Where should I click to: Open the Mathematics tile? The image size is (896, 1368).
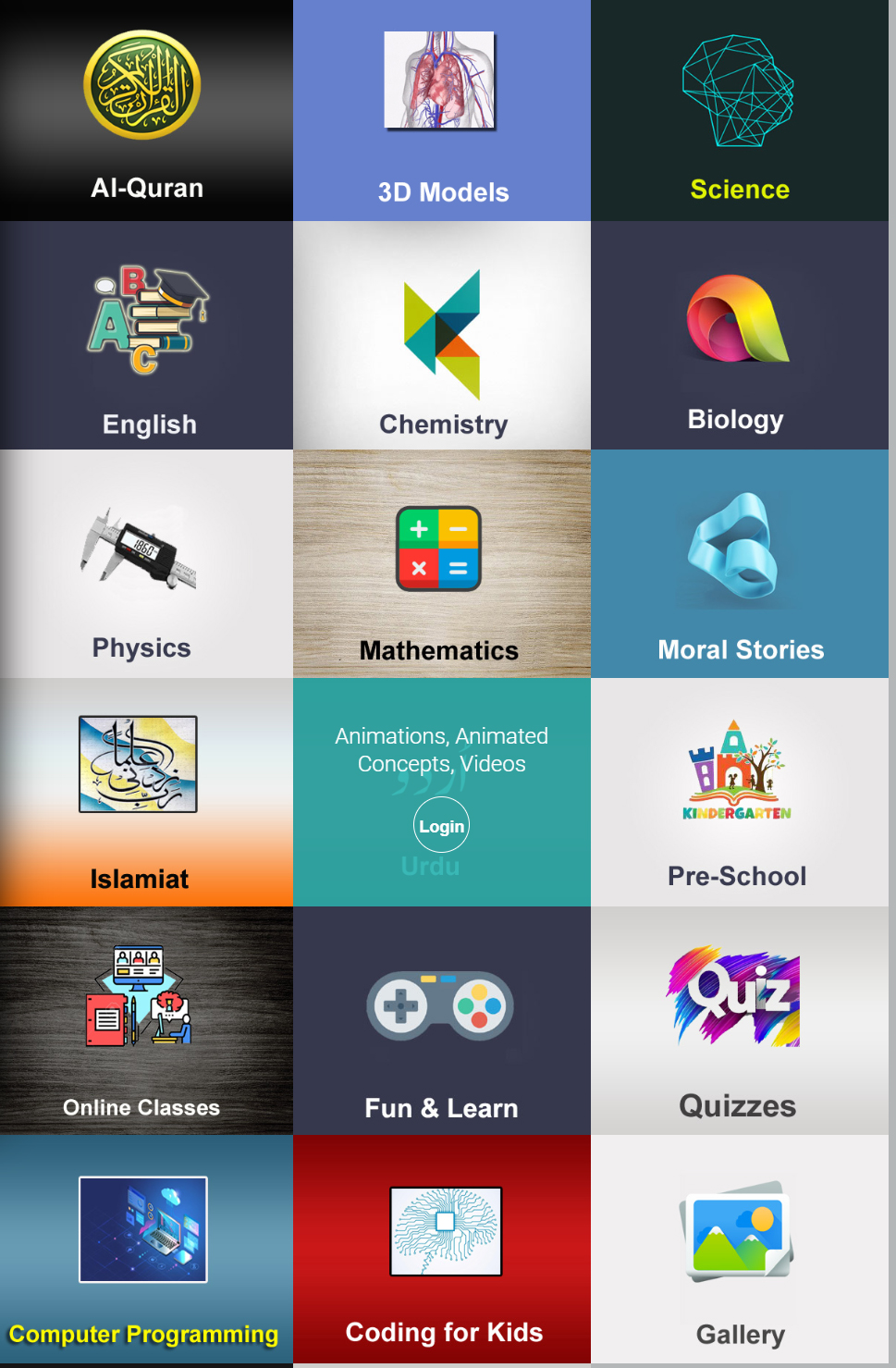coord(442,564)
